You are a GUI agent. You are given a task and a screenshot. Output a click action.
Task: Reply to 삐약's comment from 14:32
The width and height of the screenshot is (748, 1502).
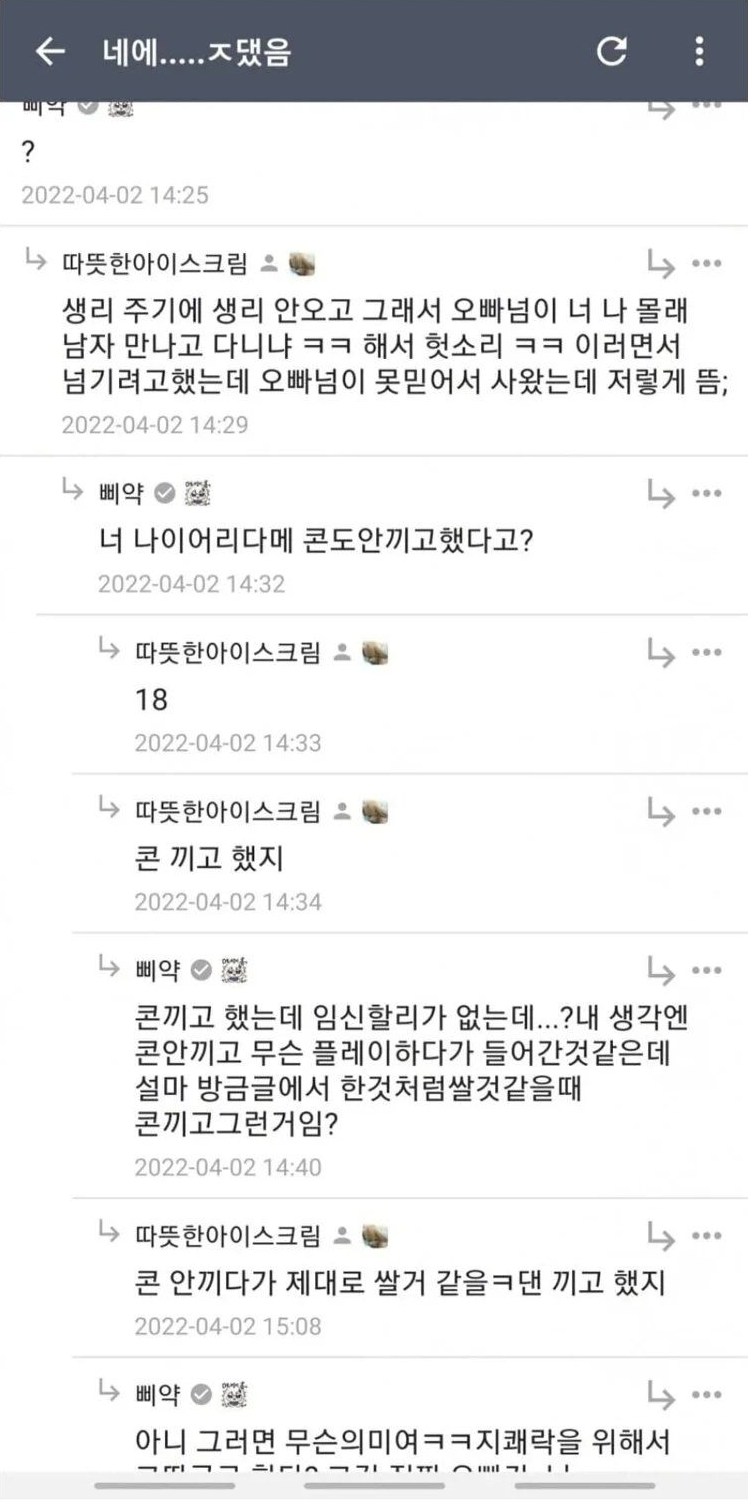click(661, 493)
